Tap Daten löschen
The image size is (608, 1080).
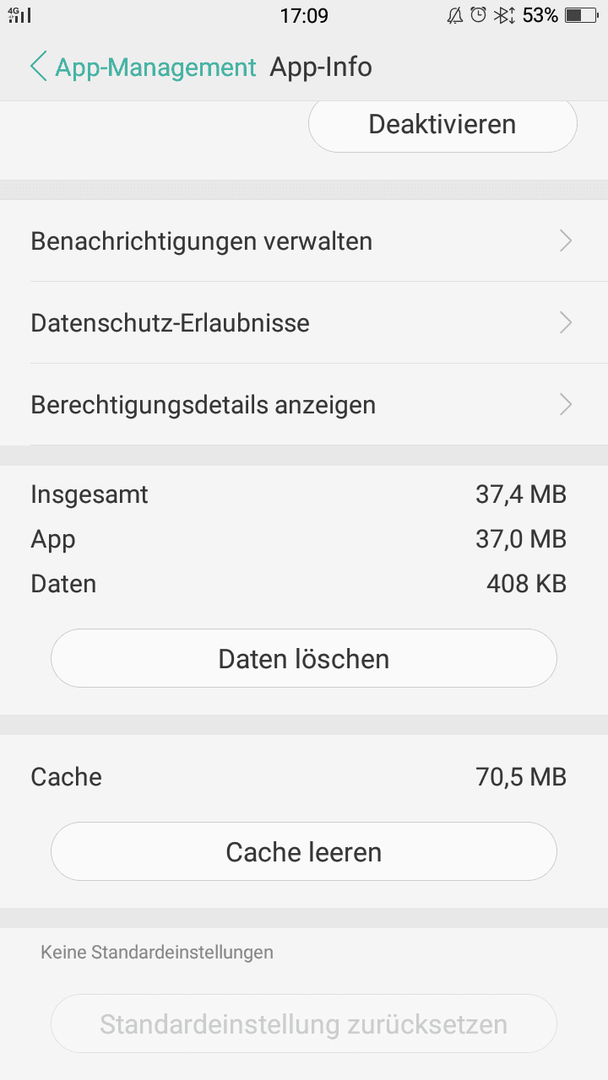point(304,658)
